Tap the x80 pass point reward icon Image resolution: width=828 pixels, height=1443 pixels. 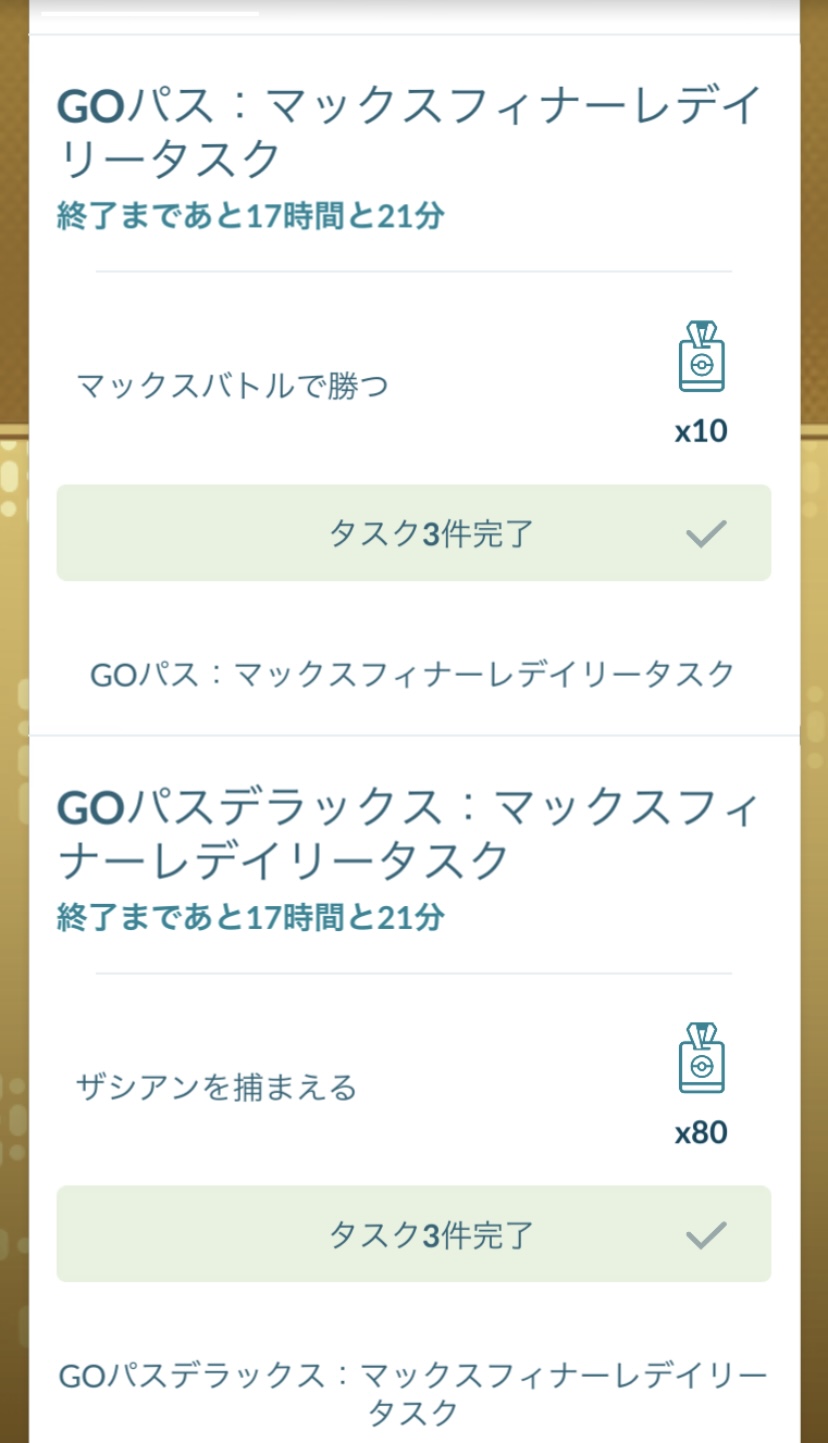click(x=701, y=1058)
